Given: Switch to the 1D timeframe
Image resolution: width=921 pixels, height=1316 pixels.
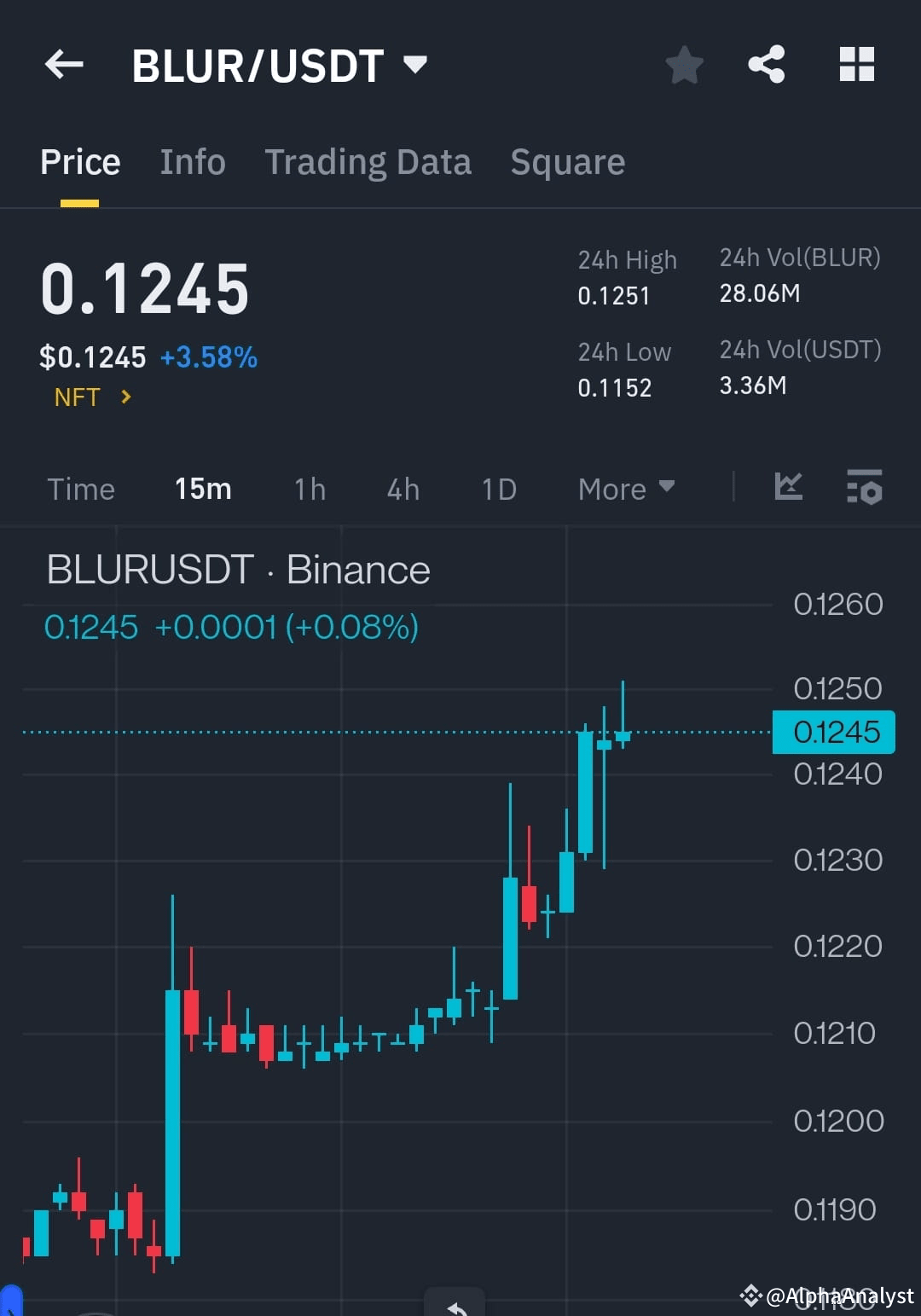Looking at the screenshot, I should tap(498, 489).
